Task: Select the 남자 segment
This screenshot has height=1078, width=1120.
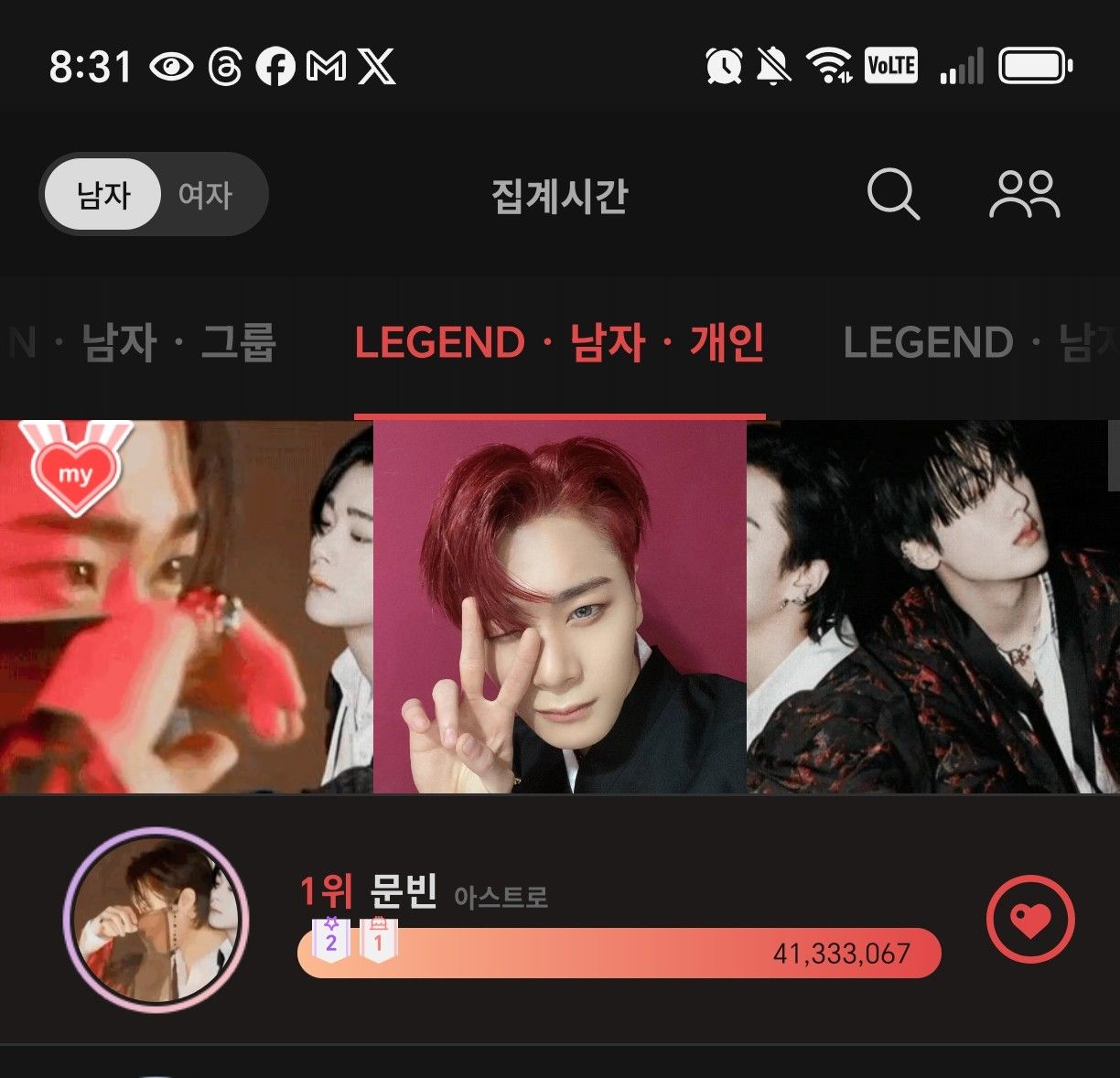Action: (x=103, y=195)
